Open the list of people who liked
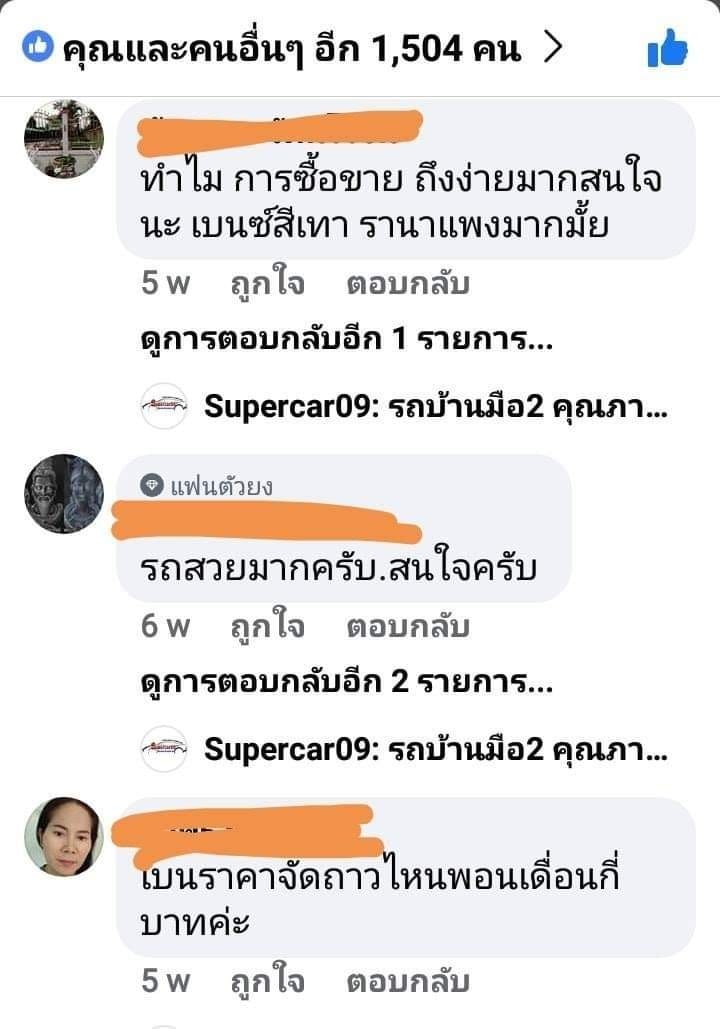 tap(290, 44)
